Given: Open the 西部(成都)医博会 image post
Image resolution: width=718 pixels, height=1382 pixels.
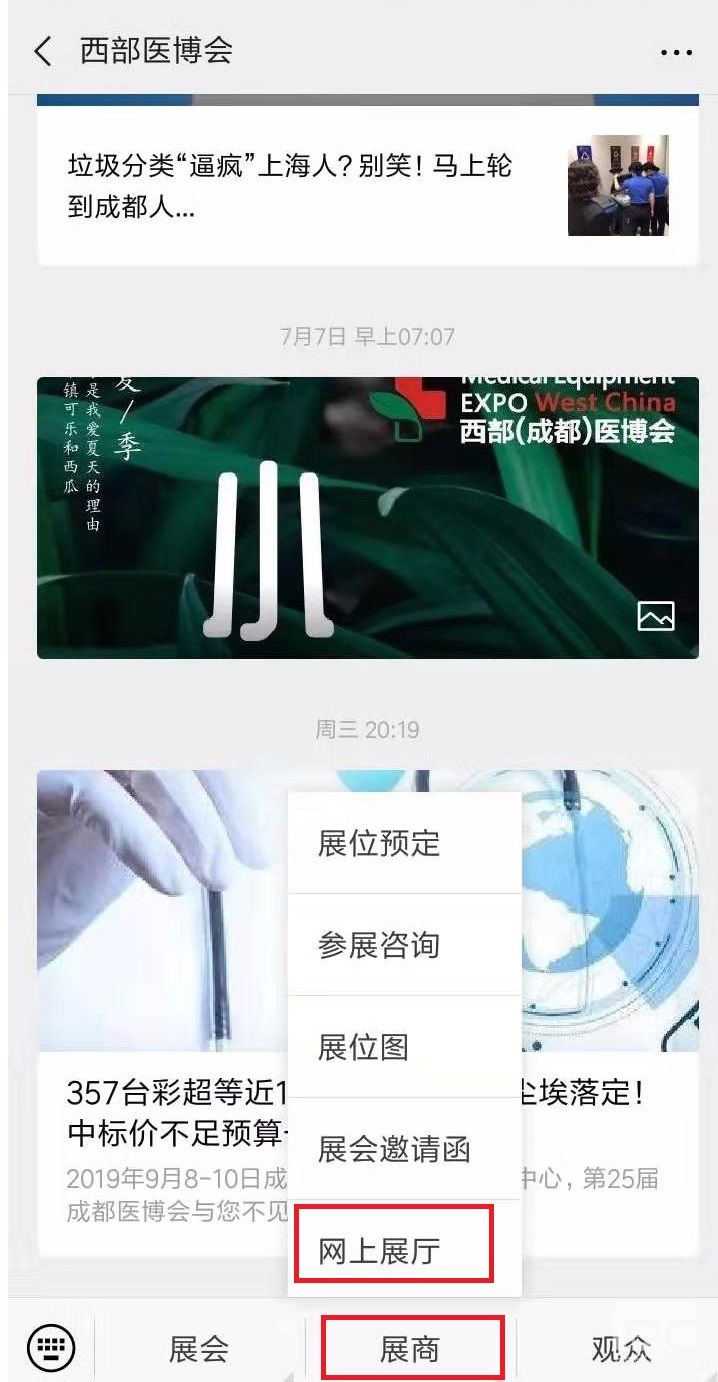Looking at the screenshot, I should pyautogui.click(x=367, y=517).
